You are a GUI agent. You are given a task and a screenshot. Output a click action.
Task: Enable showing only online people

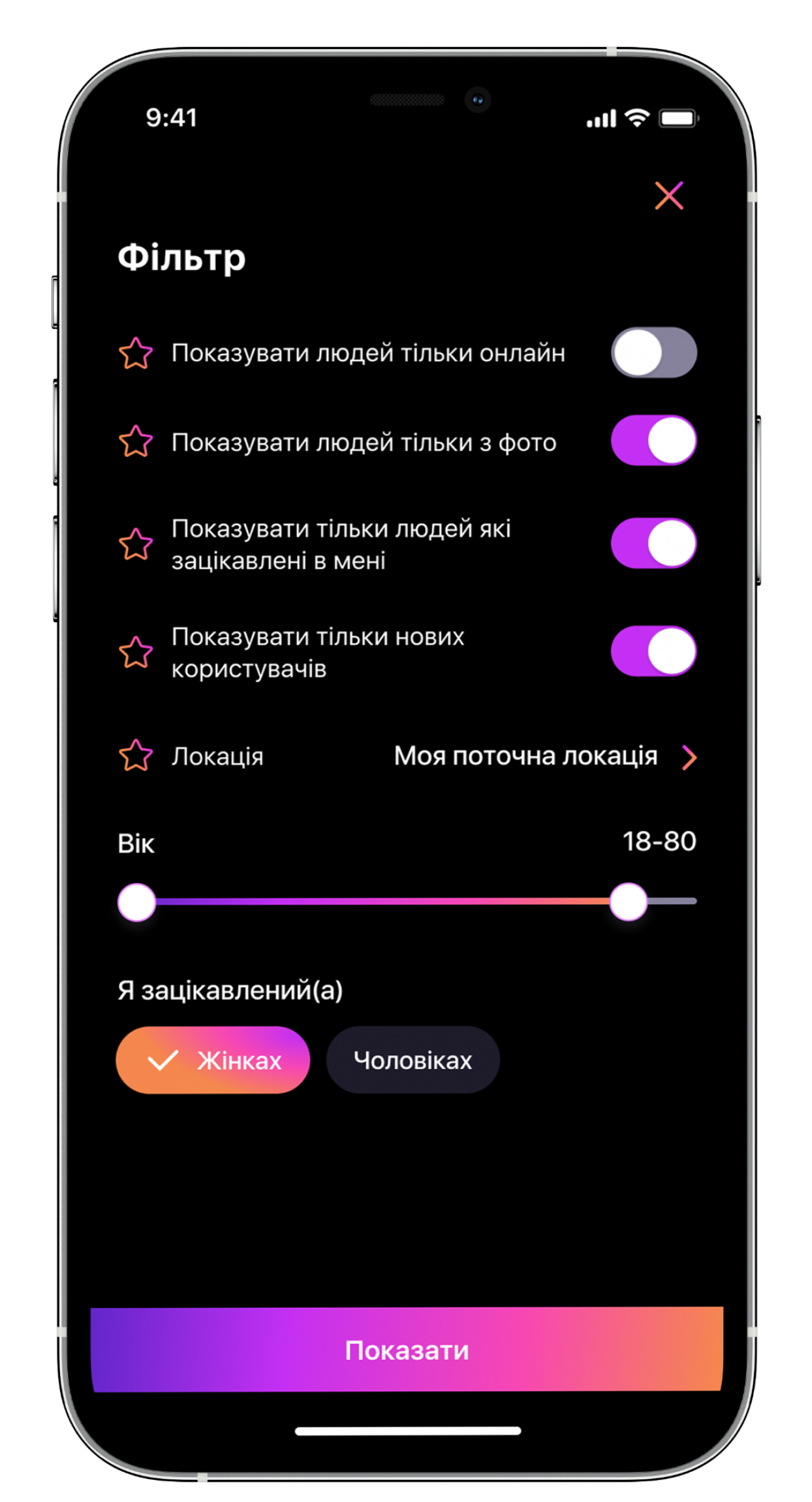pyautogui.click(x=653, y=352)
